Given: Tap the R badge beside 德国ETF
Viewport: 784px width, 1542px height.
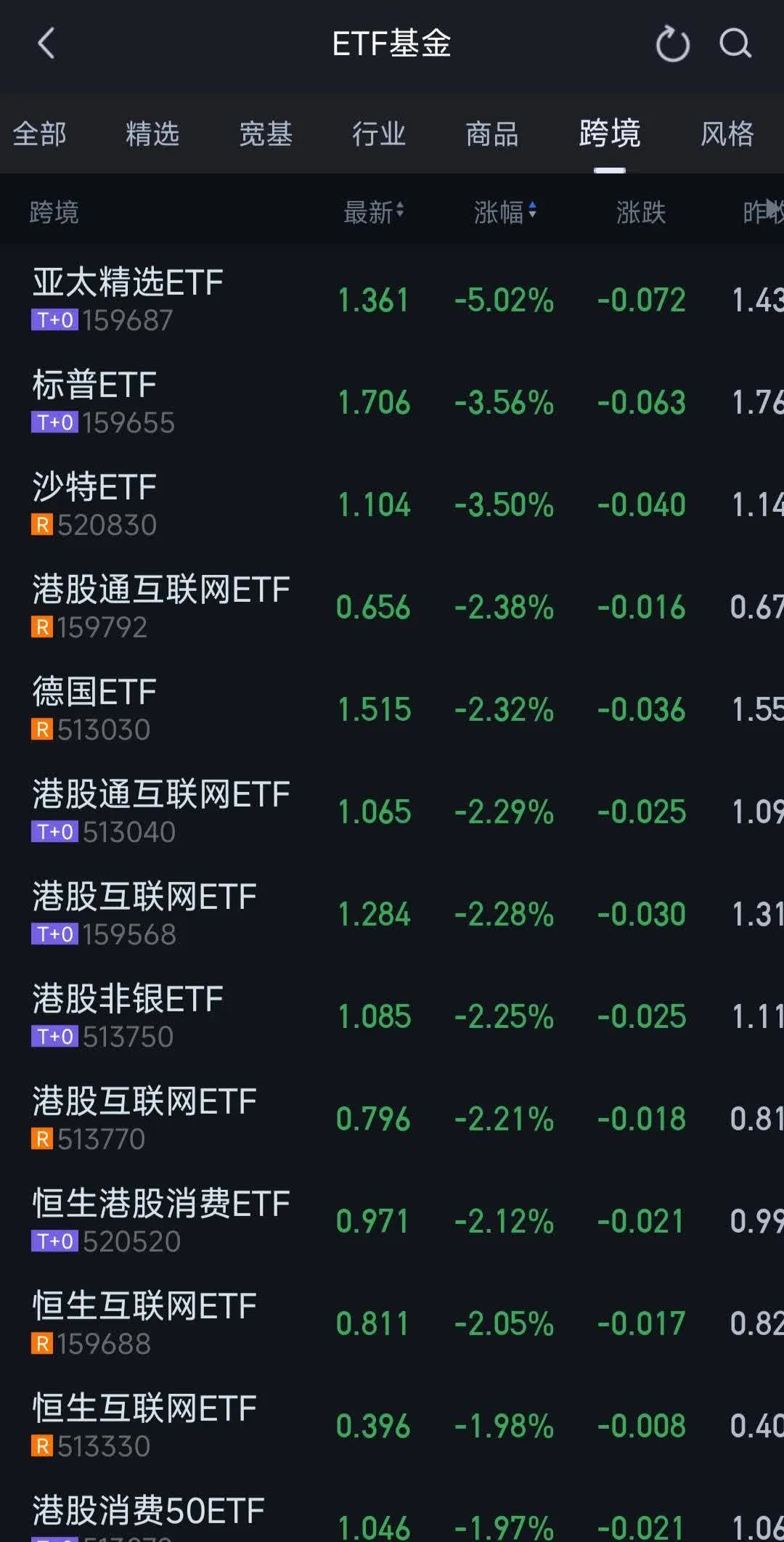Looking at the screenshot, I should pyautogui.click(x=41, y=727).
